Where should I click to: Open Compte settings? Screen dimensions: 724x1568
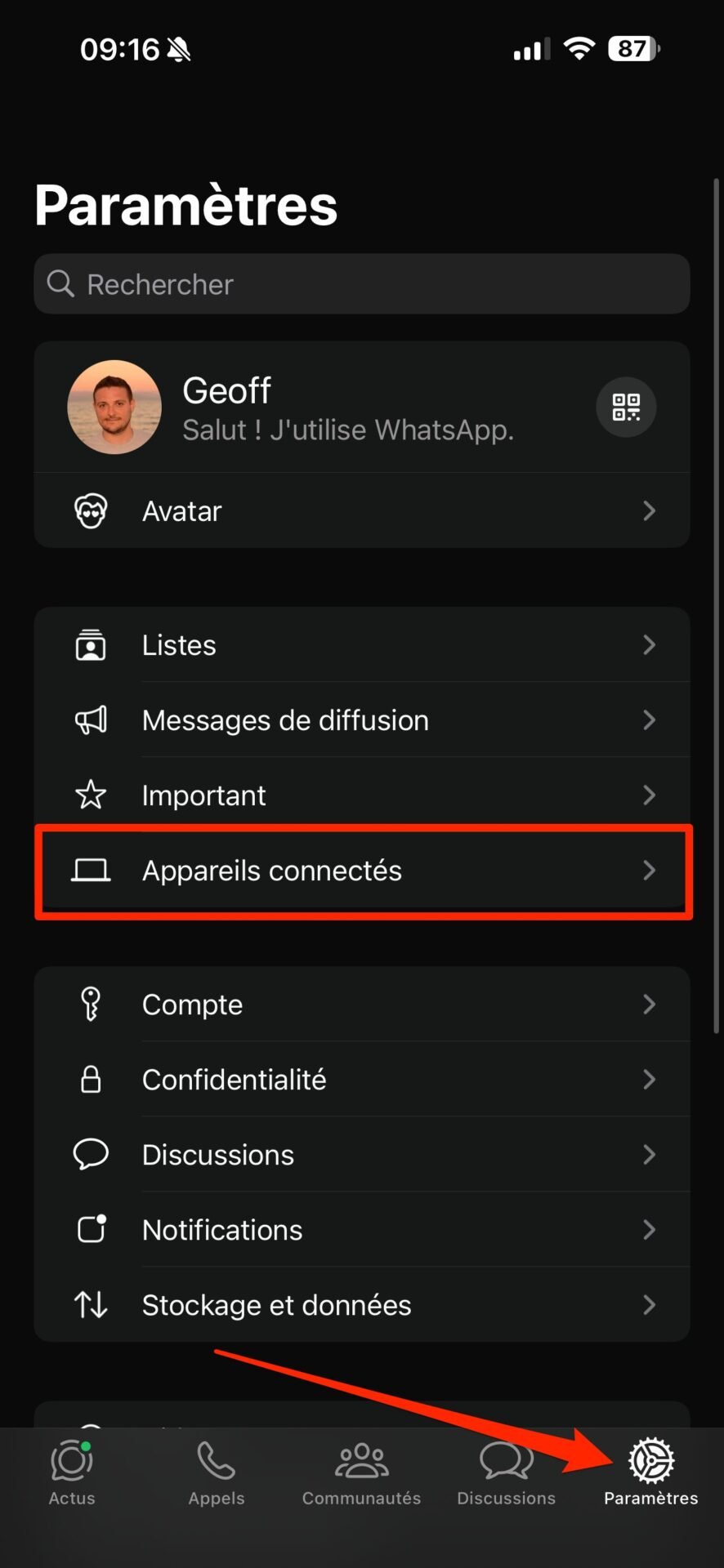click(x=362, y=1004)
